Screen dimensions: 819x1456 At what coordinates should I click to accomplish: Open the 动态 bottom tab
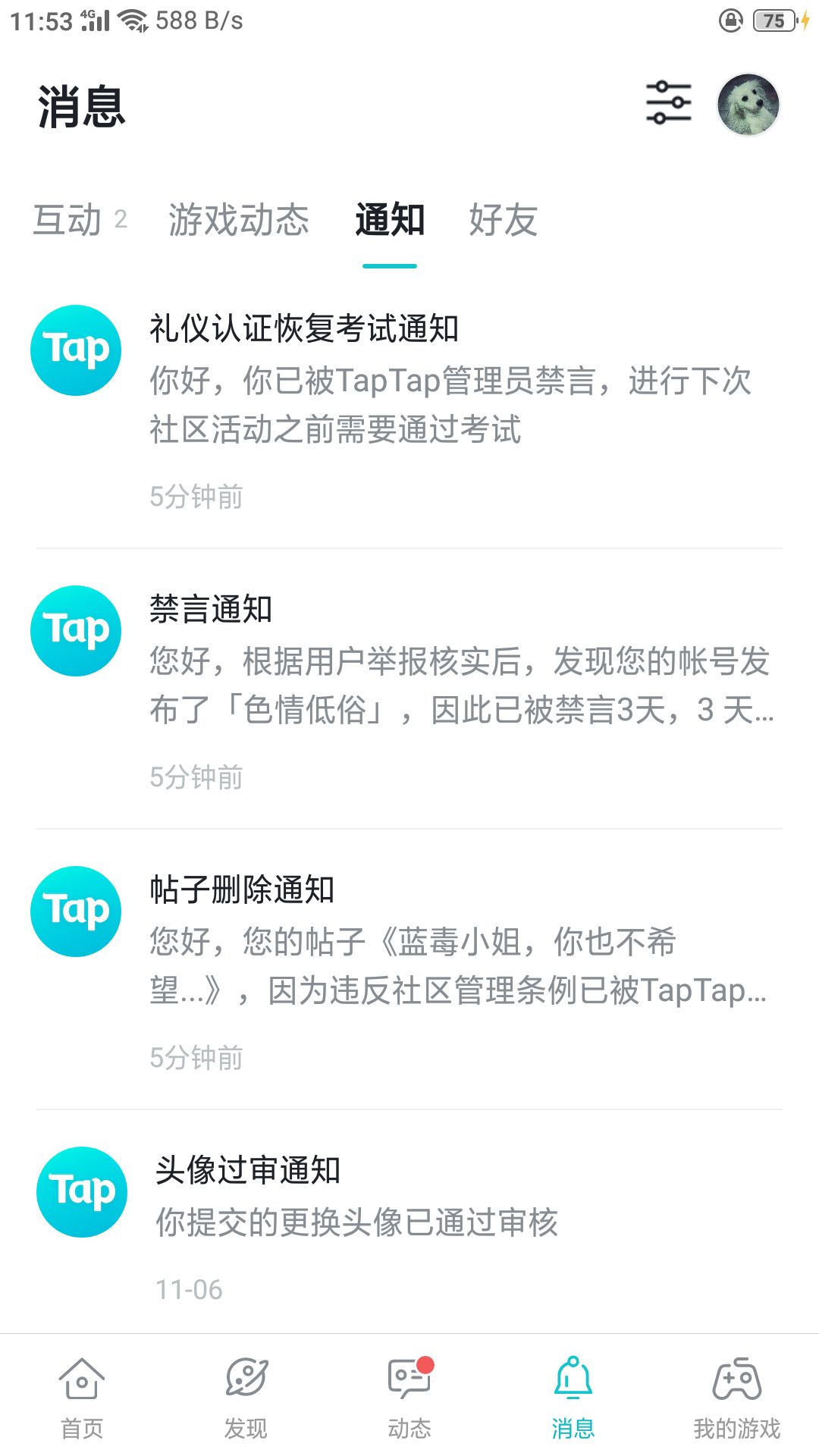[409, 1397]
